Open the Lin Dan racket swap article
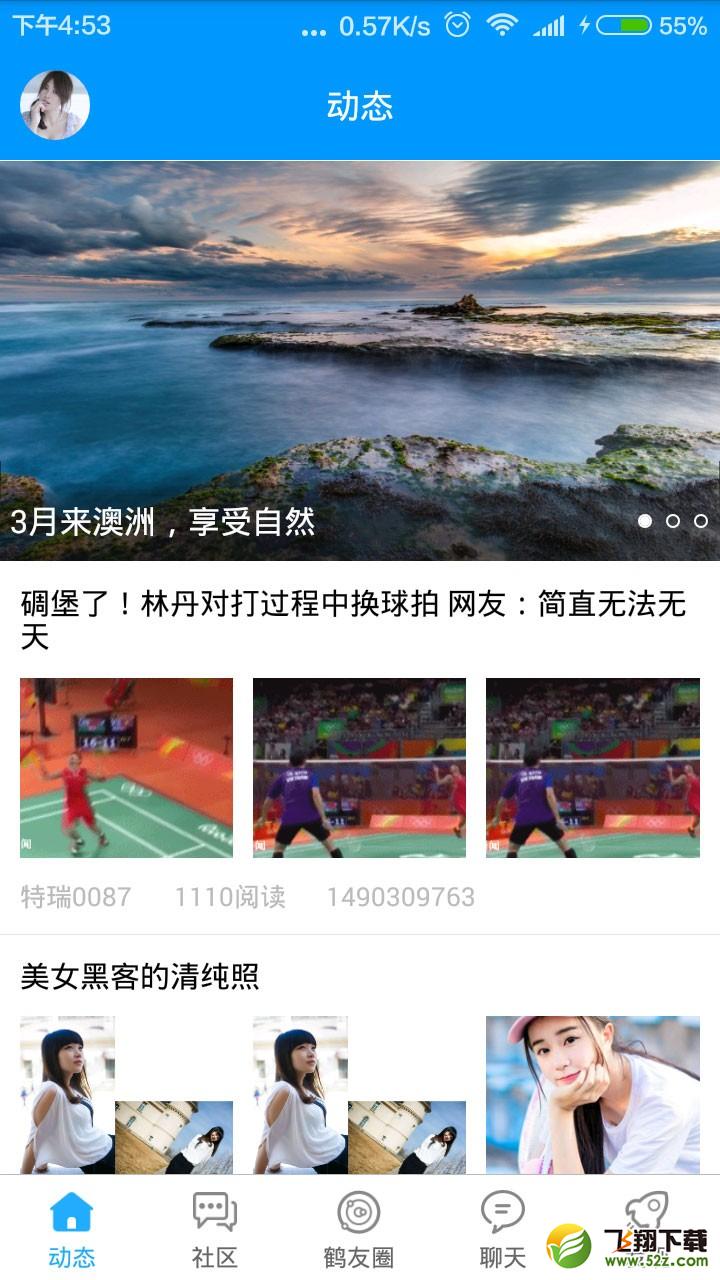Screen dimensions: 720x1280 (353, 620)
